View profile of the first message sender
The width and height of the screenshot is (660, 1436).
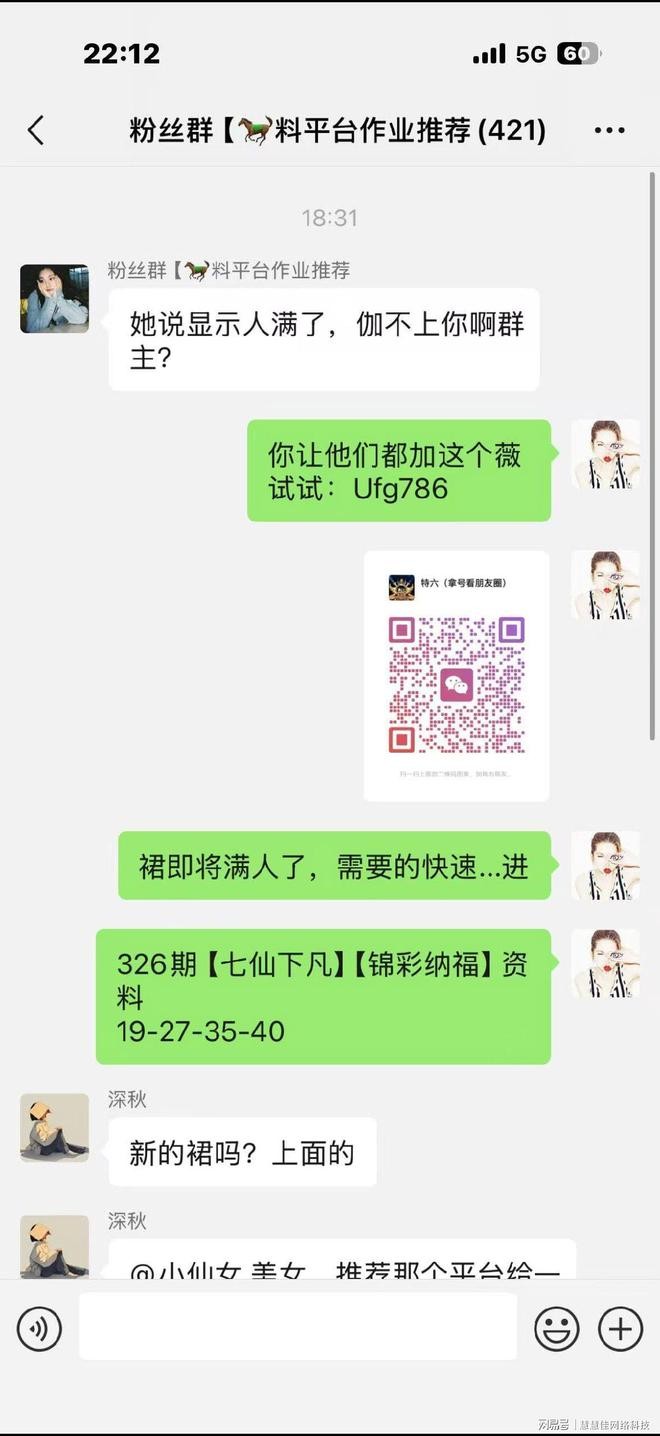[x=54, y=298]
